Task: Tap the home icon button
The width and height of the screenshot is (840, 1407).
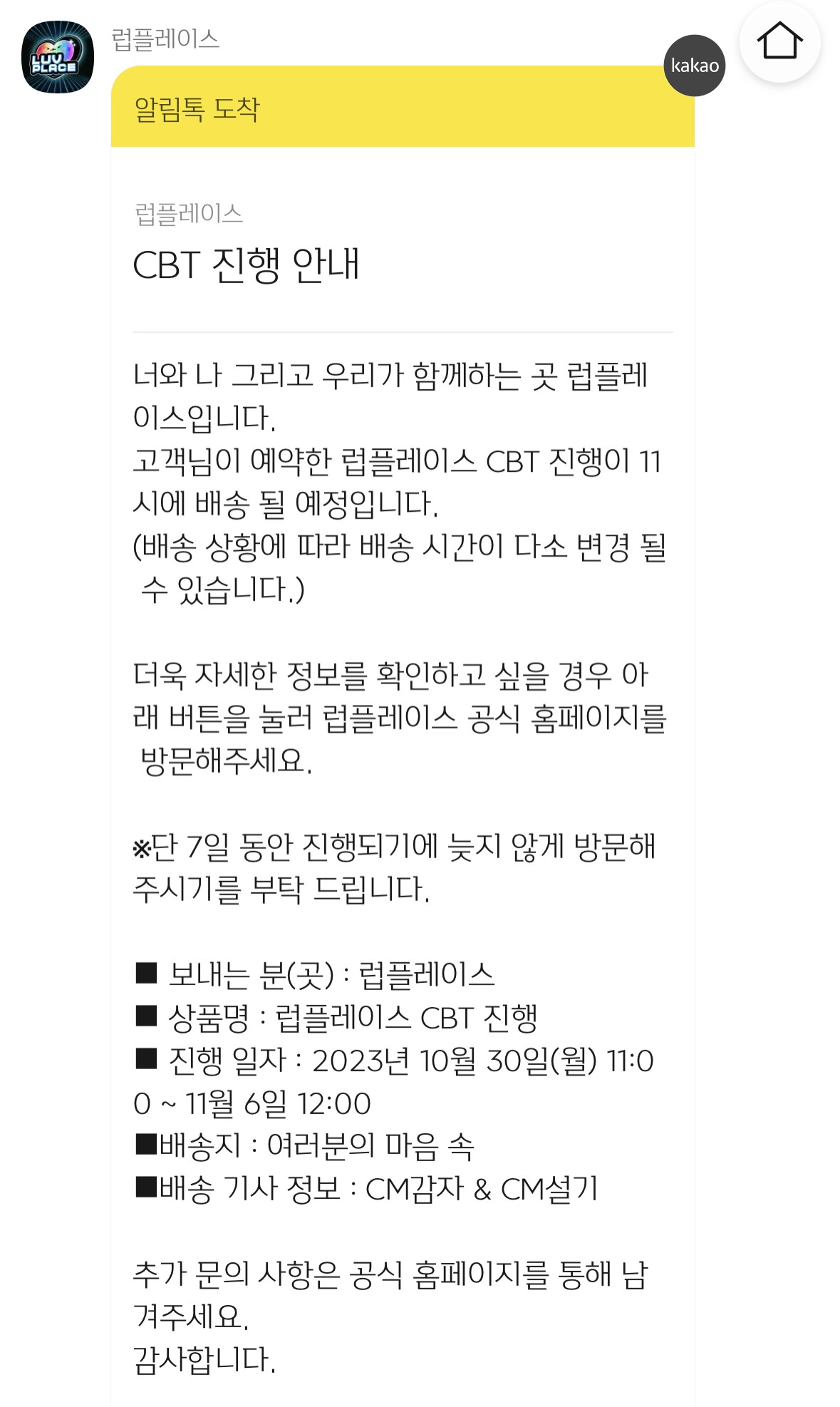Action: tap(779, 42)
